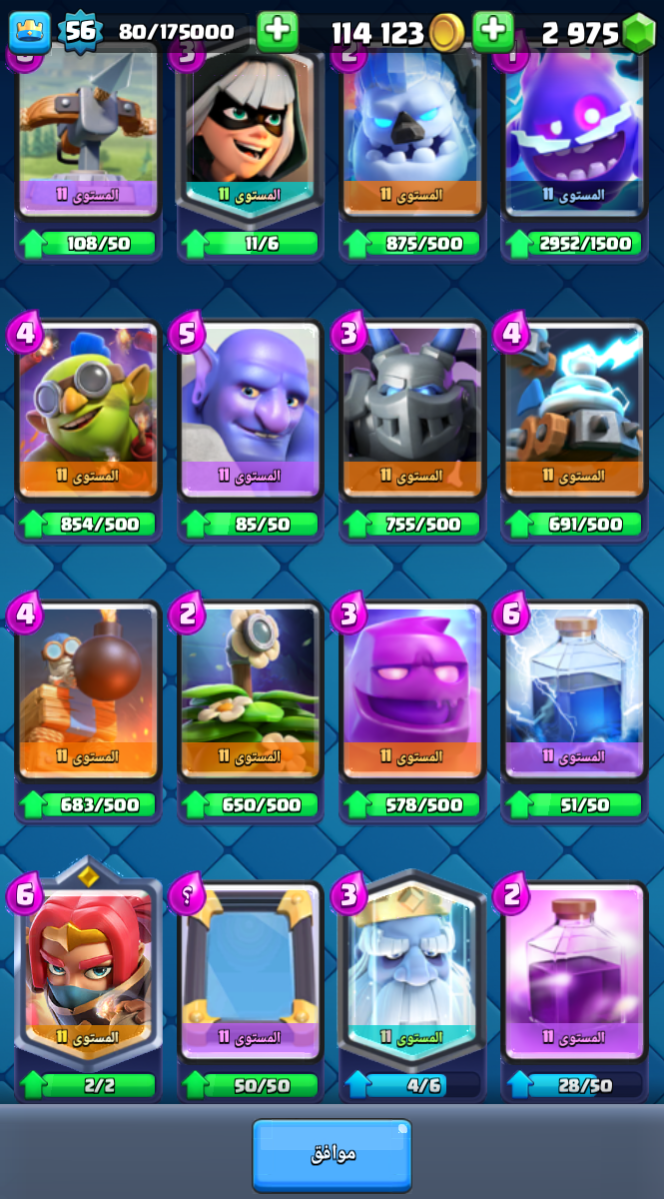This screenshot has width=664, height=1199.
Task: Open the king crown profile icon
Action: coord(29,31)
